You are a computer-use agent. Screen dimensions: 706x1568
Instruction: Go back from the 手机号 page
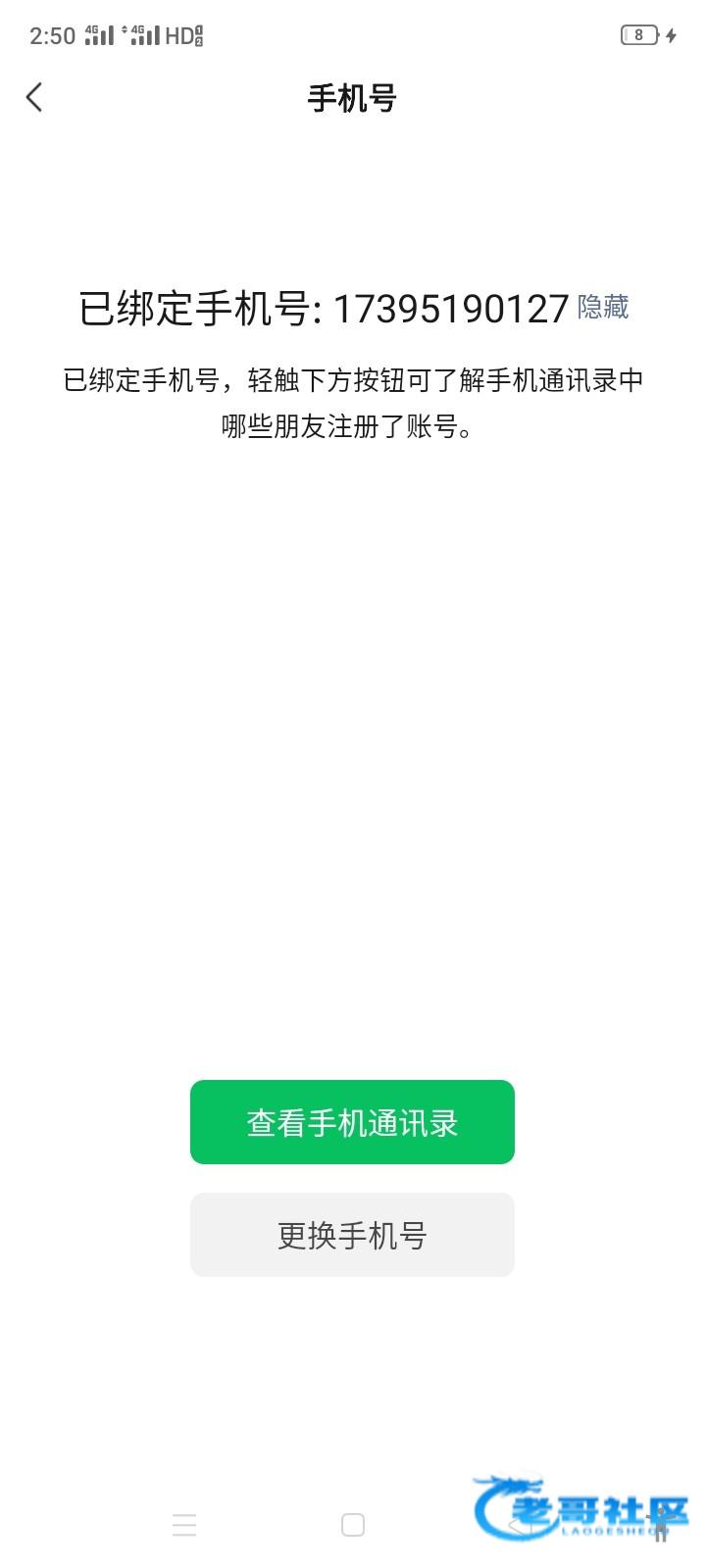[x=34, y=97]
